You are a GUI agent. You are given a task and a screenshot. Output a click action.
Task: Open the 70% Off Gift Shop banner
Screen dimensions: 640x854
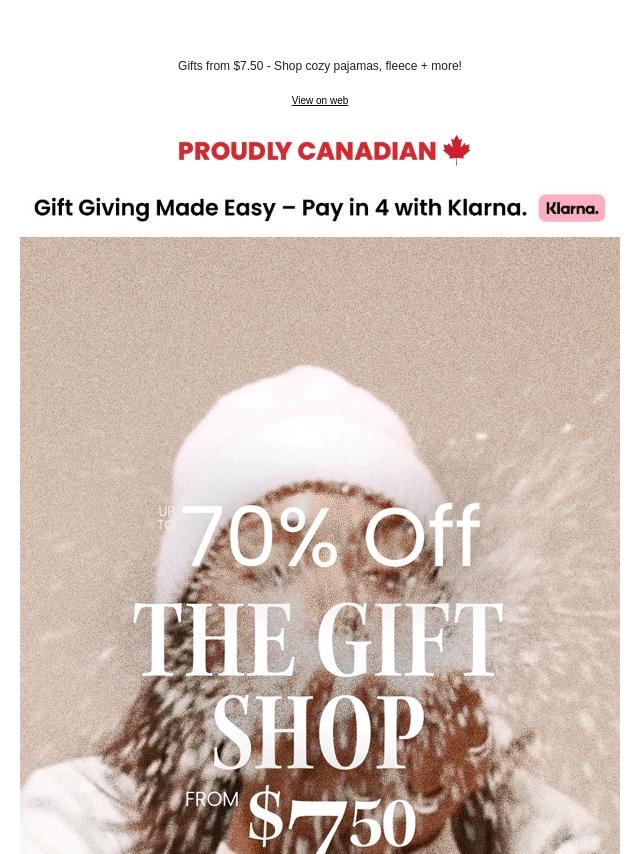[x=320, y=600]
